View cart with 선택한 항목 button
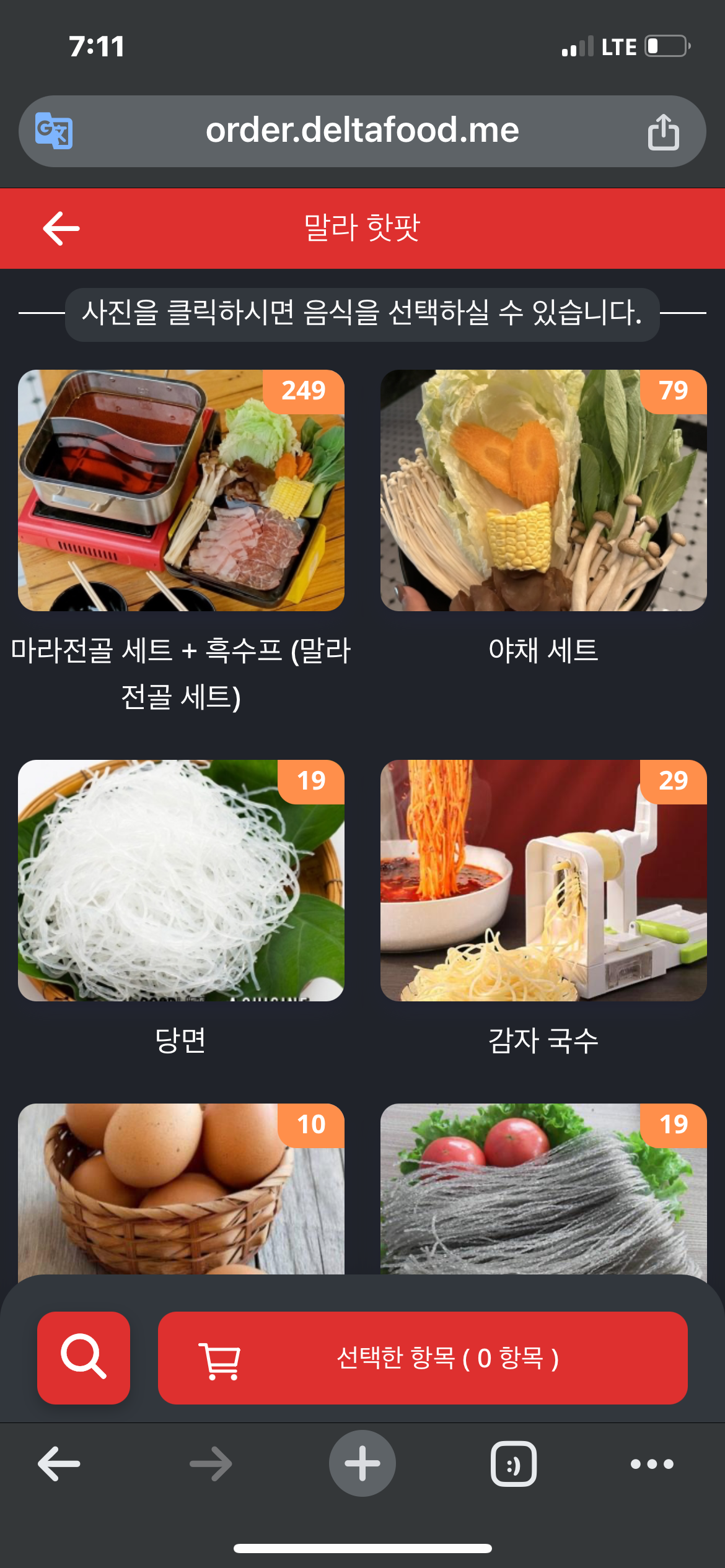 423,1357
